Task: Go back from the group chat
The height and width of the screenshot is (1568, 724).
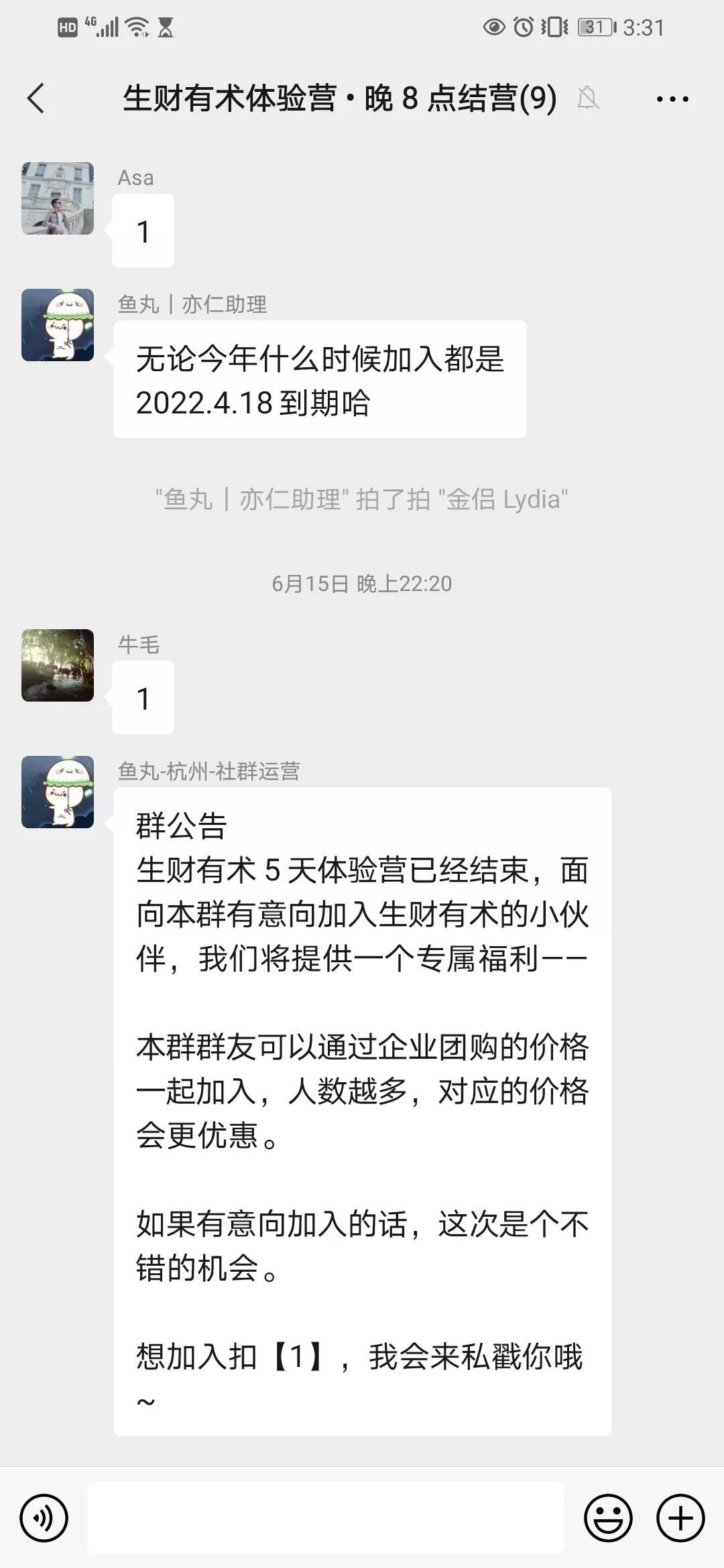Action: tap(36, 99)
